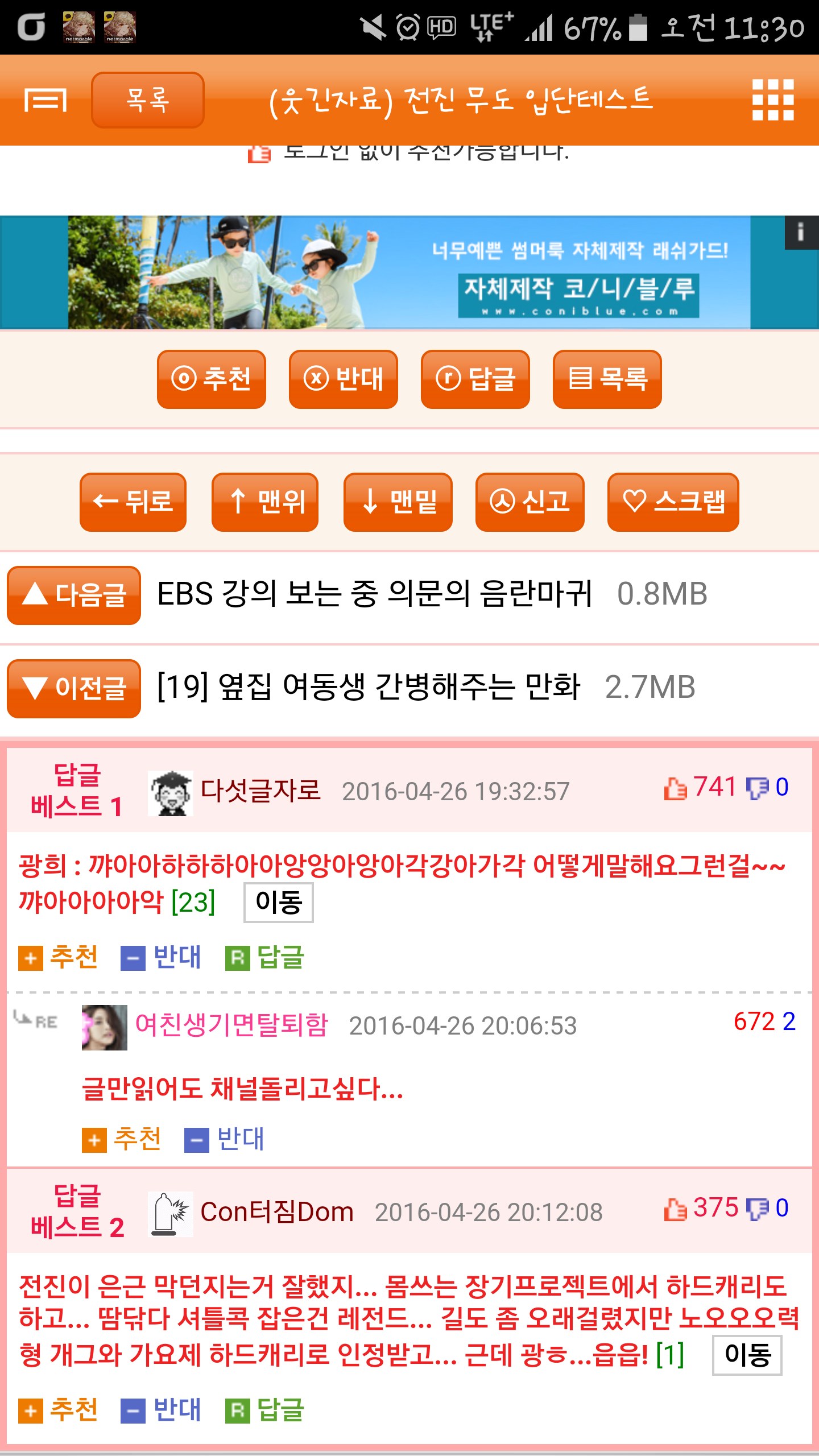The image size is (819, 1456).
Task: Recommend the post with 추천 button
Action: click(212, 379)
